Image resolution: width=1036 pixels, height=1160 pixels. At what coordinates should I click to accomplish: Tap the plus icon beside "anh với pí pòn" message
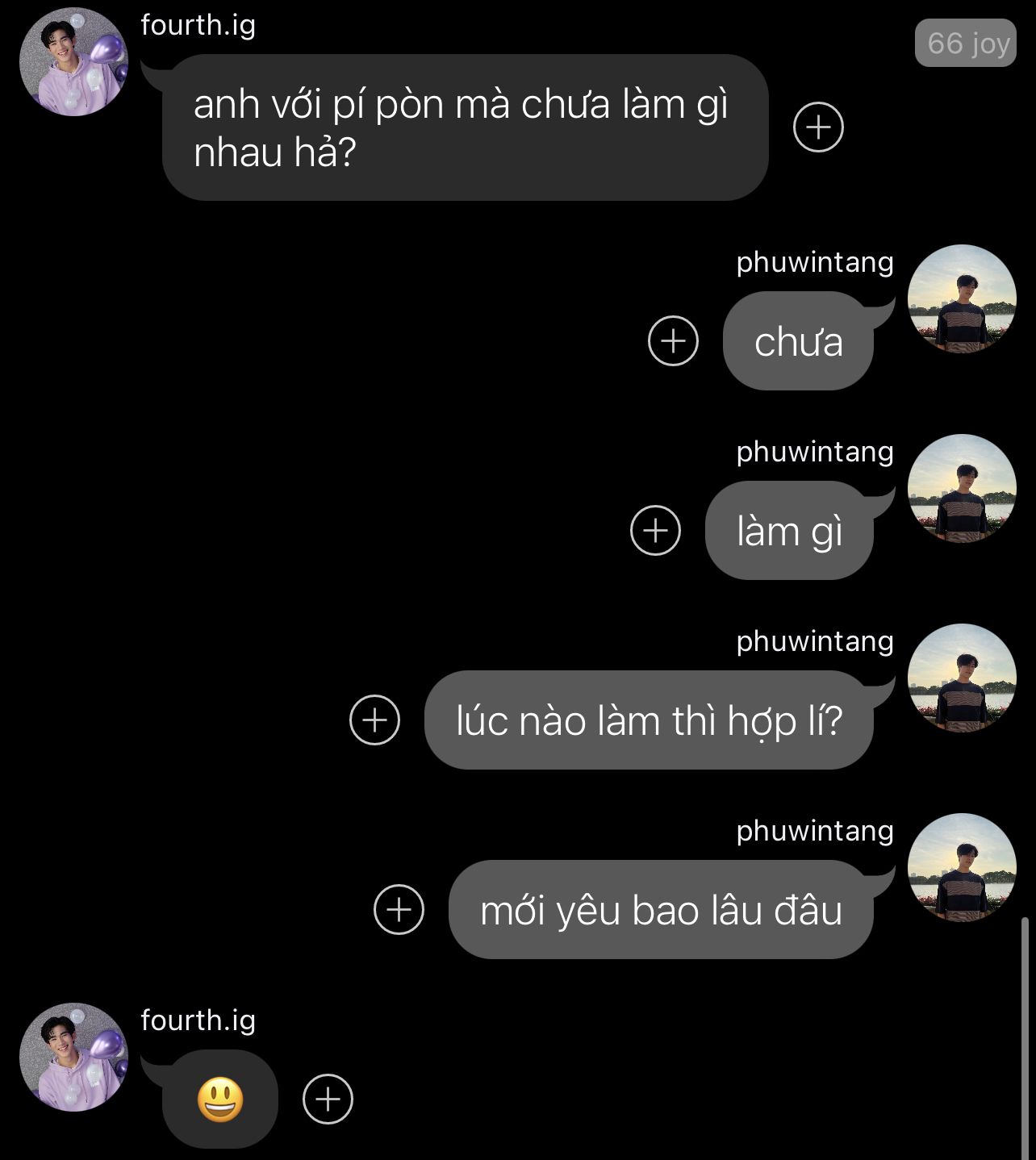(x=818, y=127)
